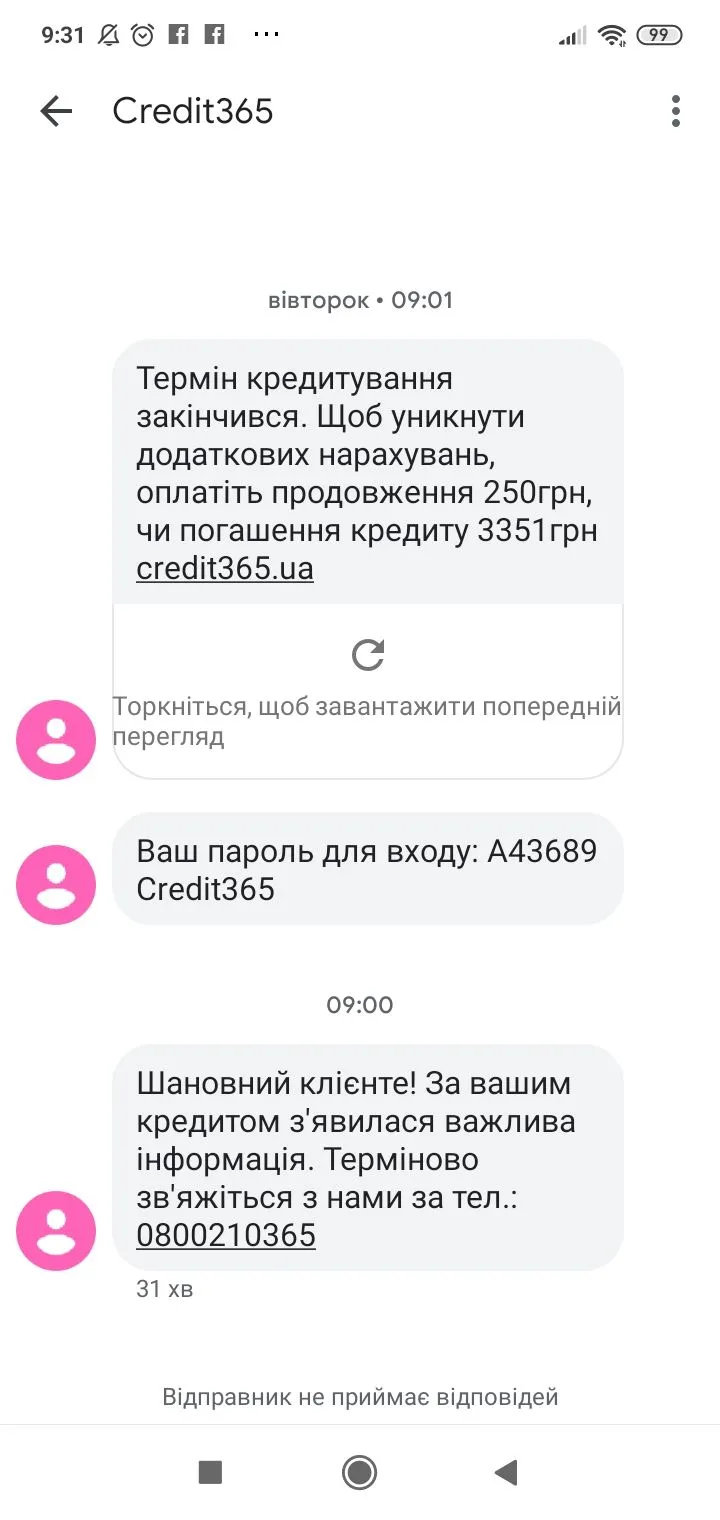Load the link preview with the reload icon
Screen dimensions: 720x1520
point(368,655)
